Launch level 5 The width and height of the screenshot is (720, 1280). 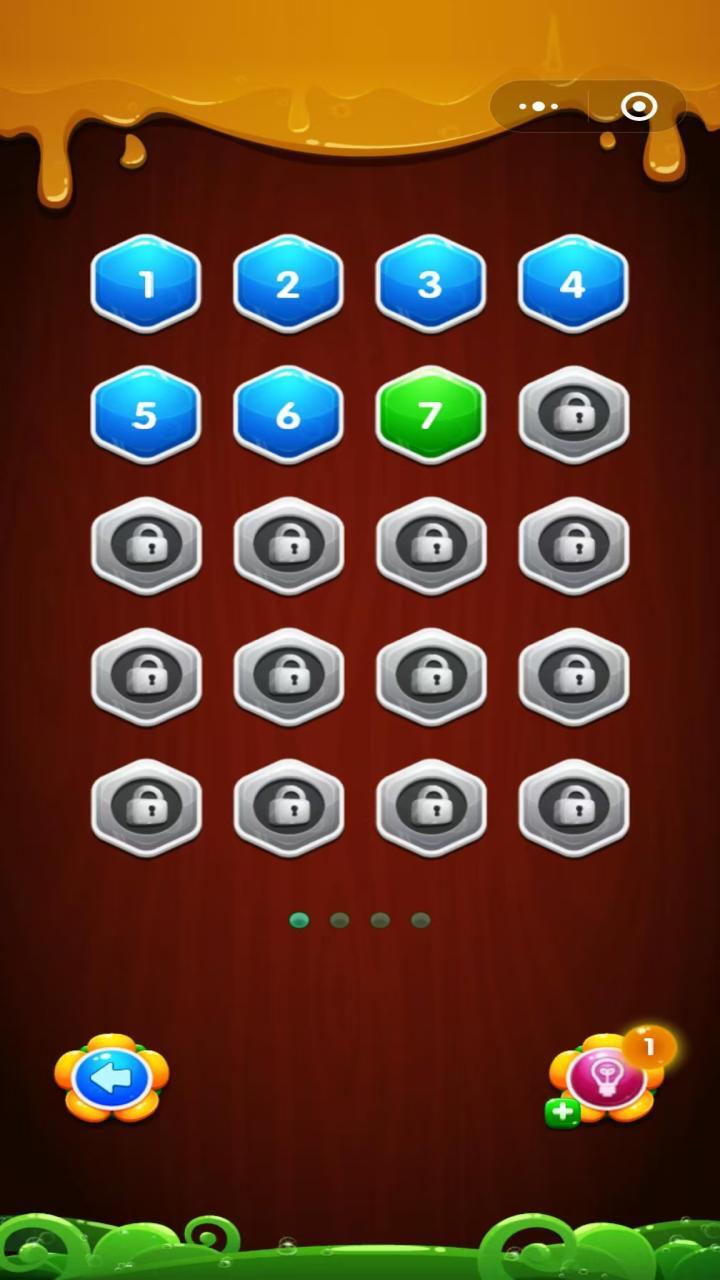point(146,415)
